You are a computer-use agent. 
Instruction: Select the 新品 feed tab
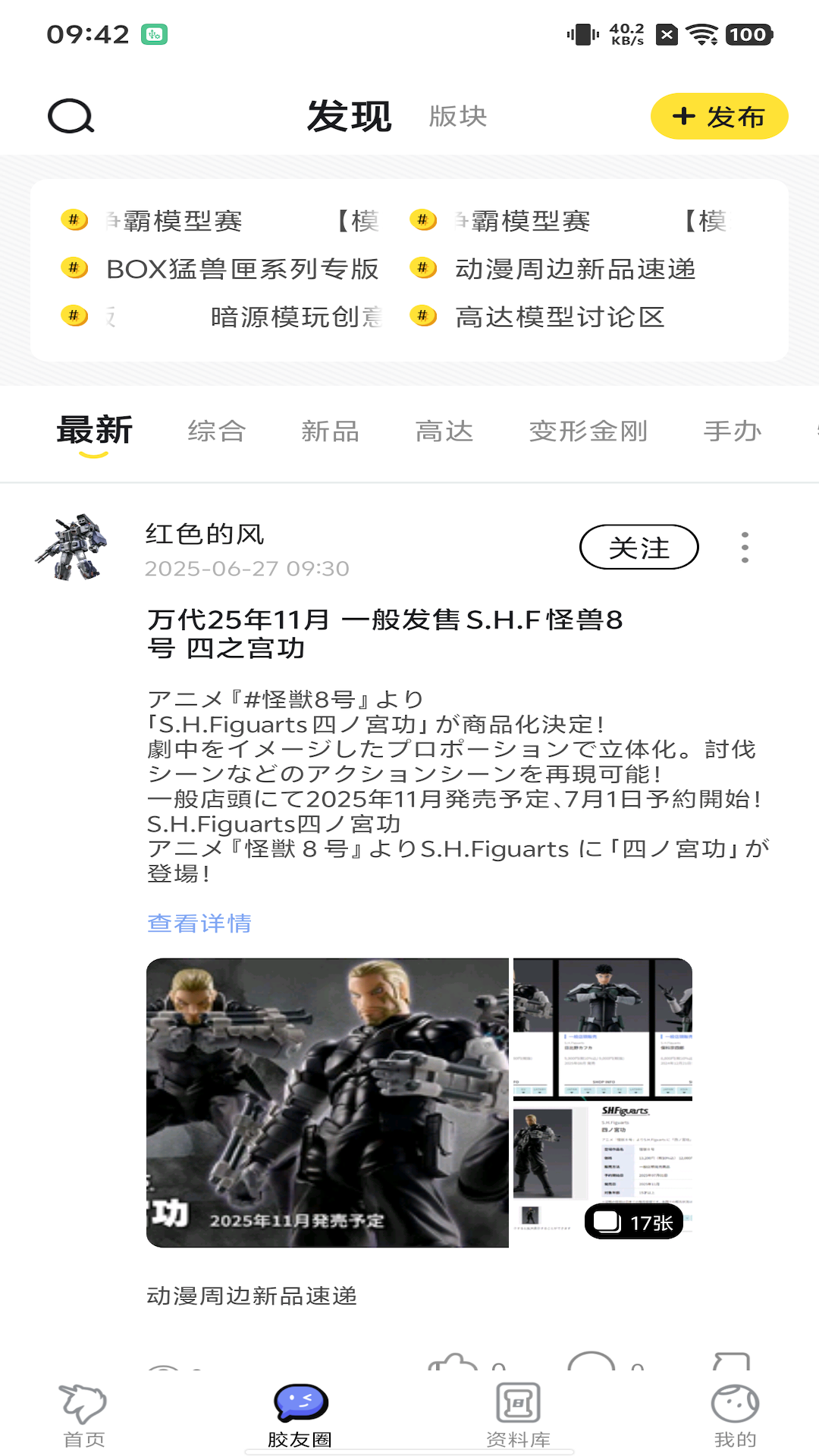click(330, 431)
